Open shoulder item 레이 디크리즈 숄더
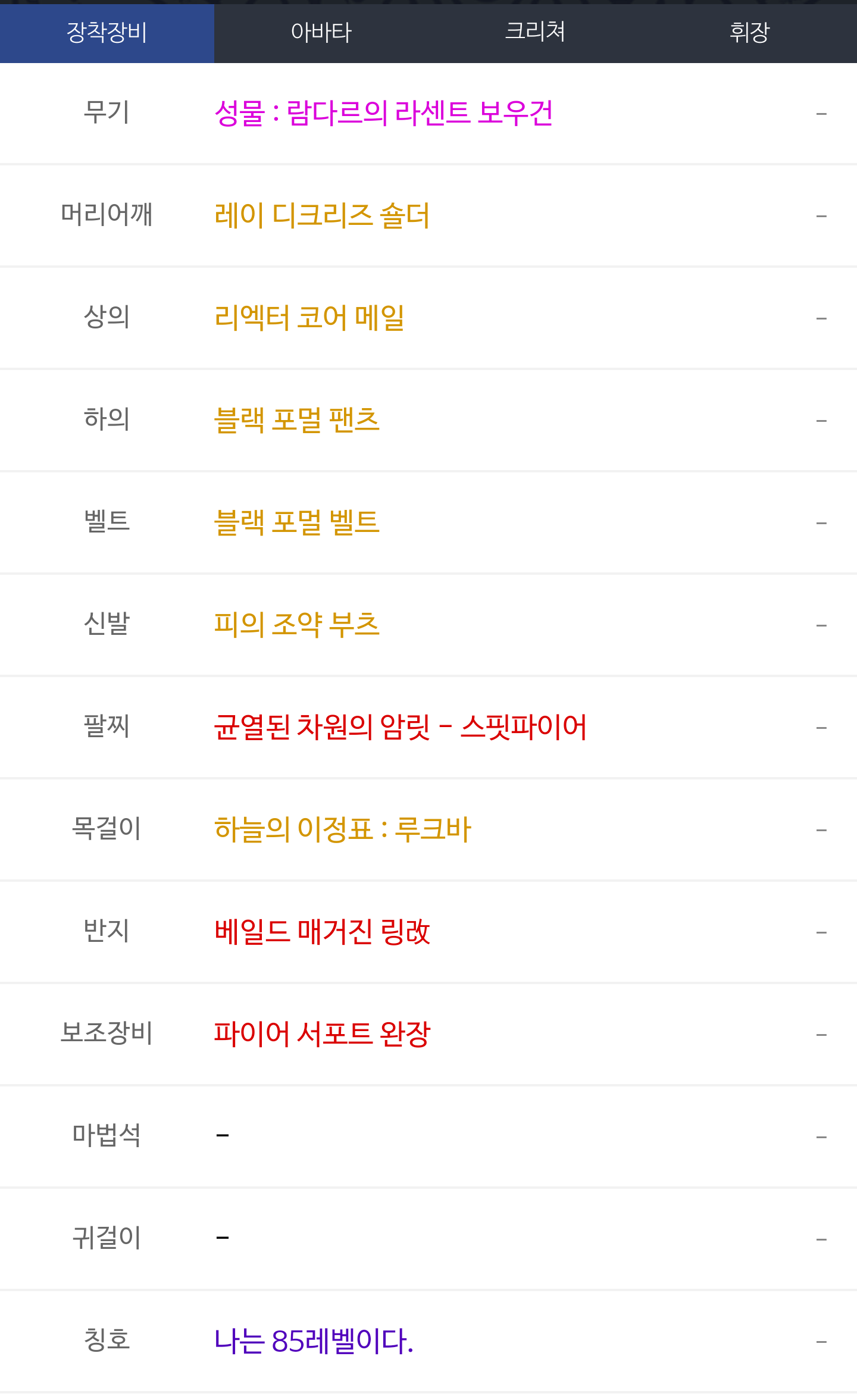The width and height of the screenshot is (857, 1400). [322, 215]
